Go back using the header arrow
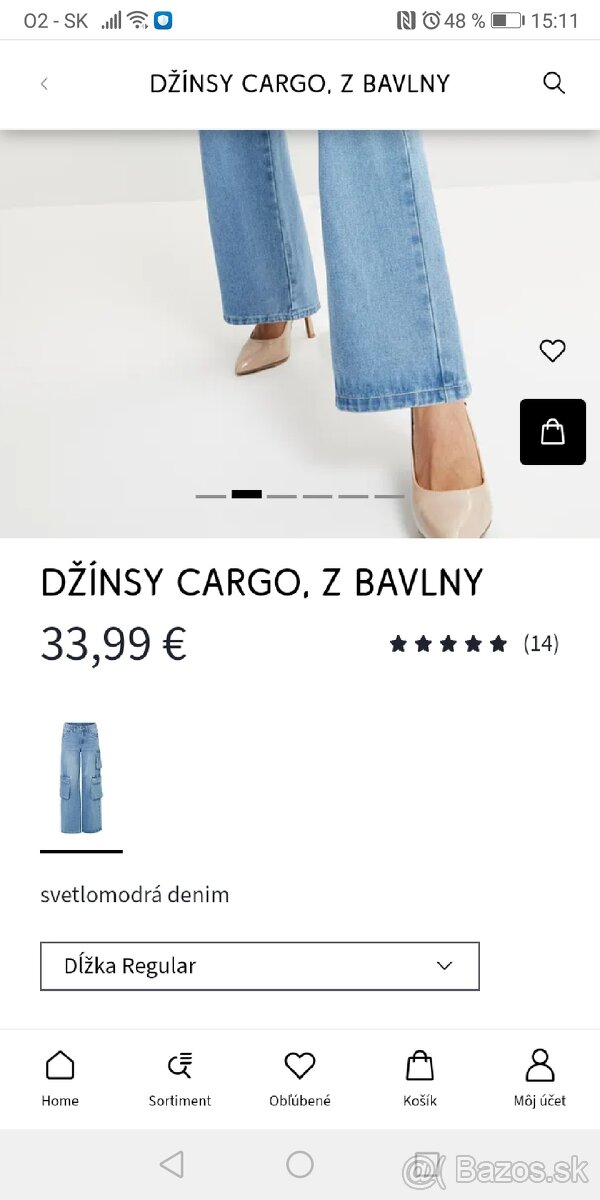The width and height of the screenshot is (600, 1200). 44,84
